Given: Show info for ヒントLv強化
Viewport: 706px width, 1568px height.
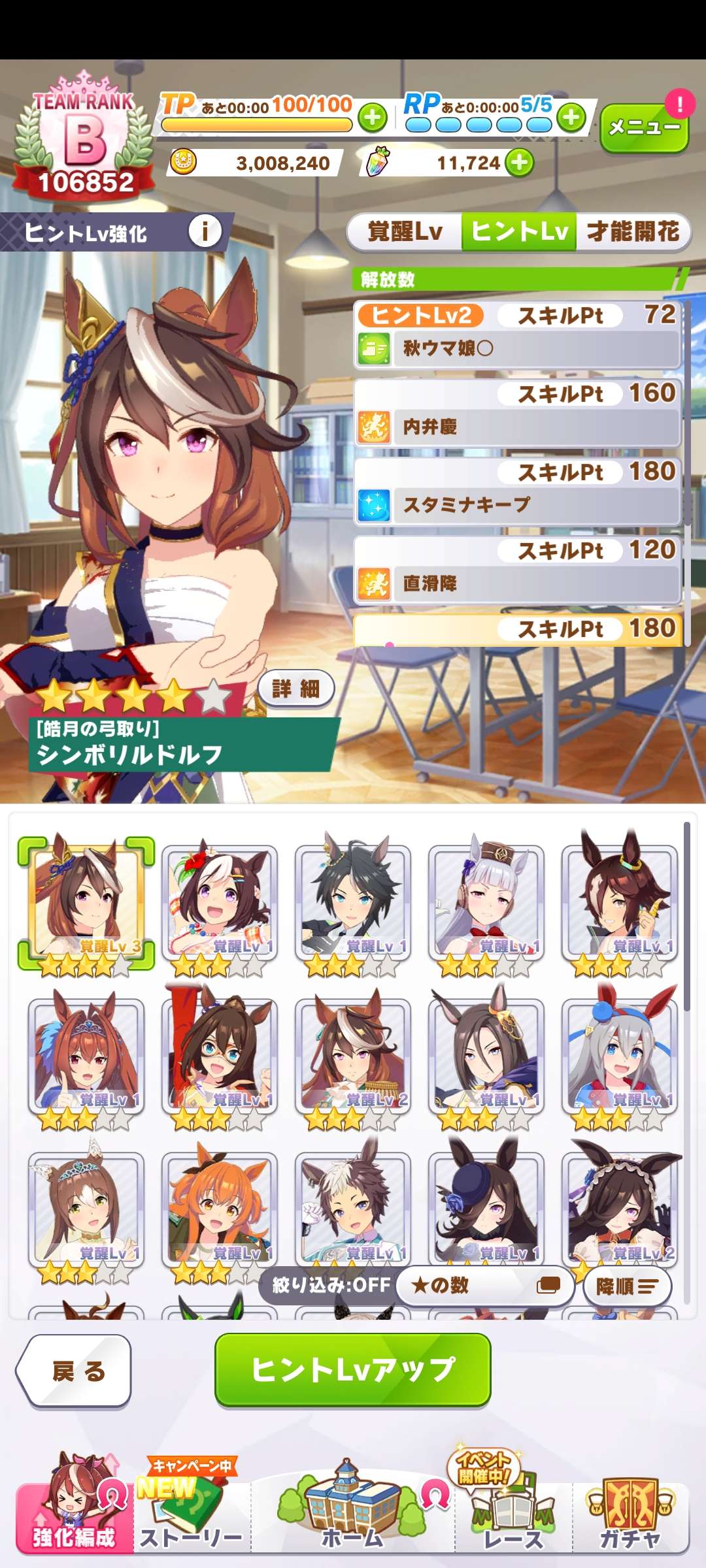Looking at the screenshot, I should pyautogui.click(x=205, y=231).
